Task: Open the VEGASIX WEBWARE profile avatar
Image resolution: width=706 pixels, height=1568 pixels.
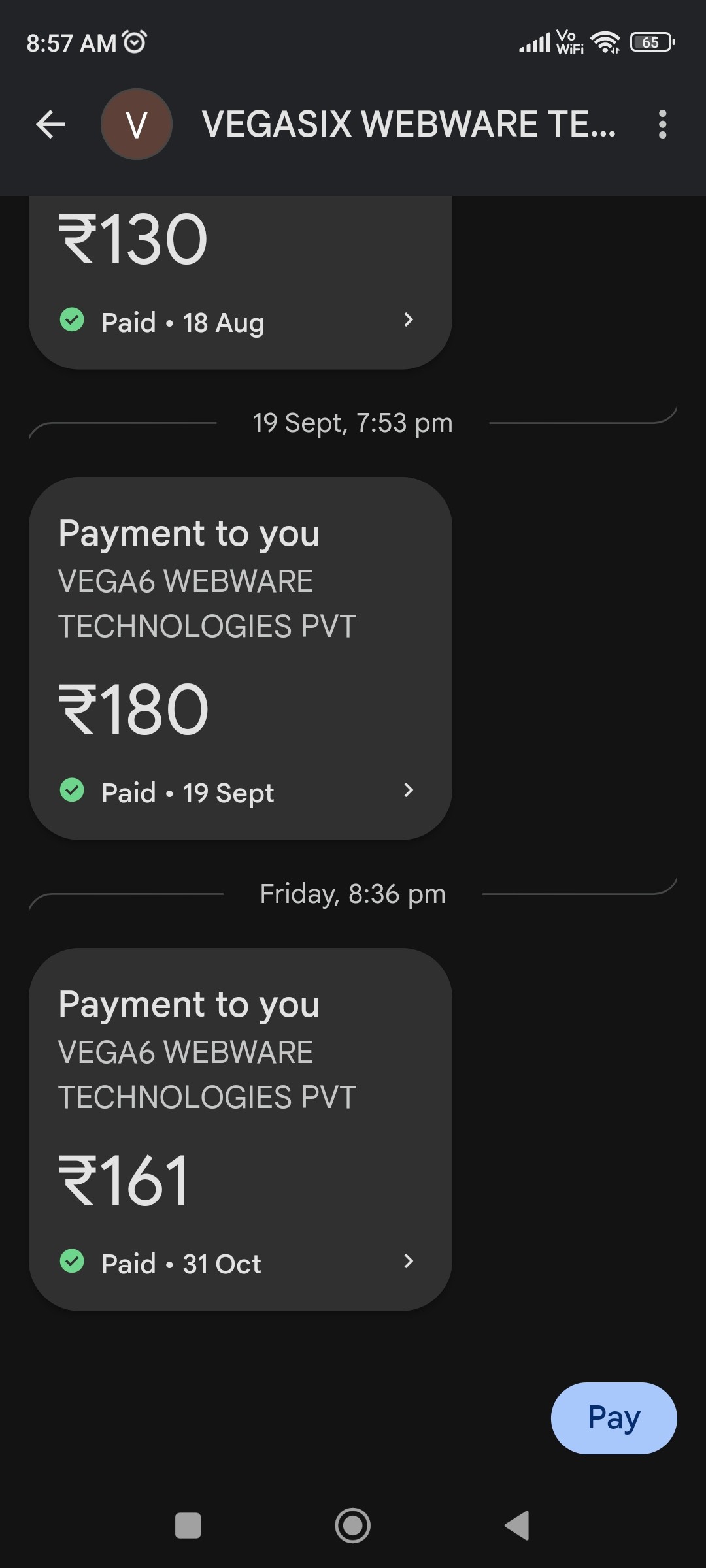Action: 137,124
